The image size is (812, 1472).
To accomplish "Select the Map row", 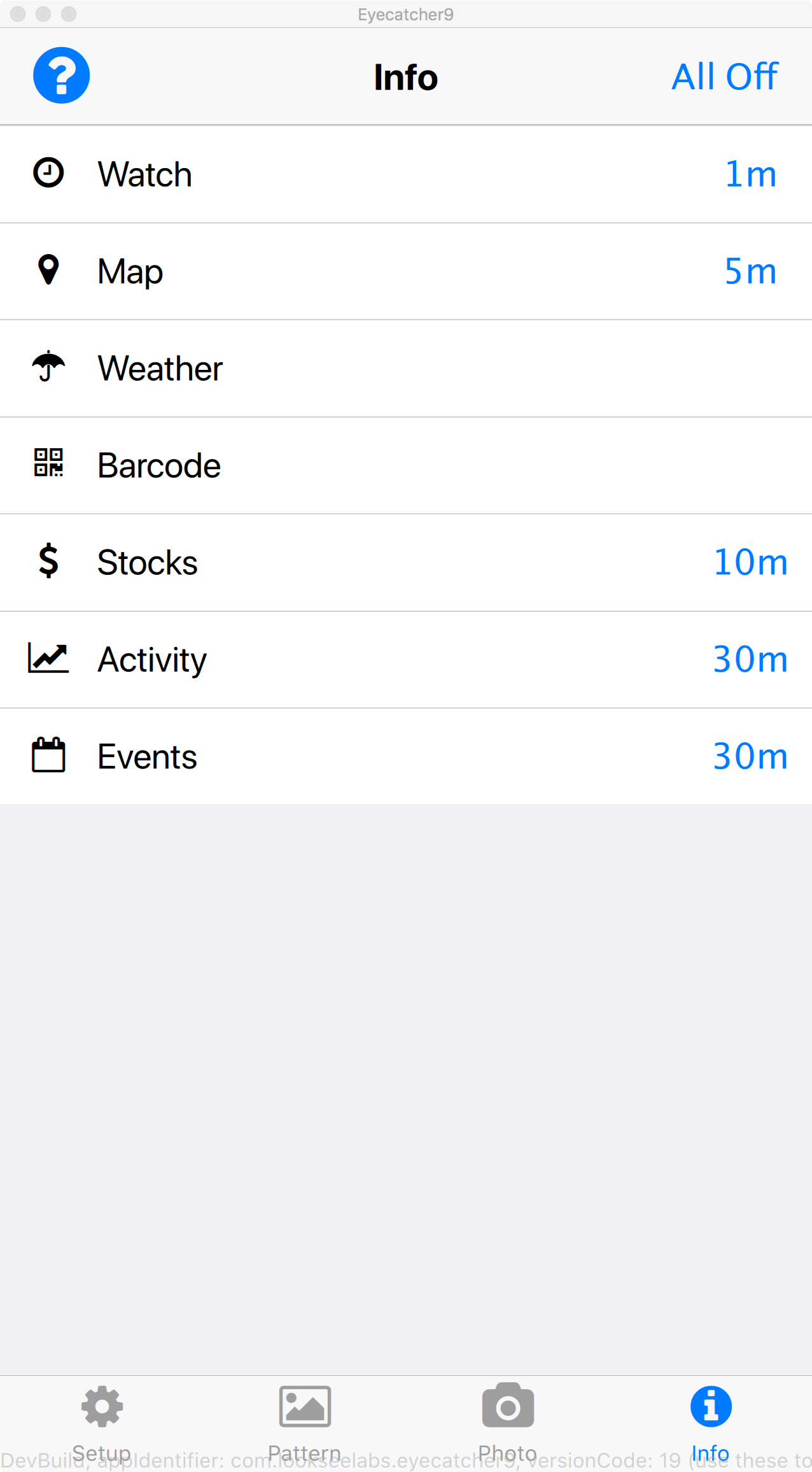I will click(406, 272).
